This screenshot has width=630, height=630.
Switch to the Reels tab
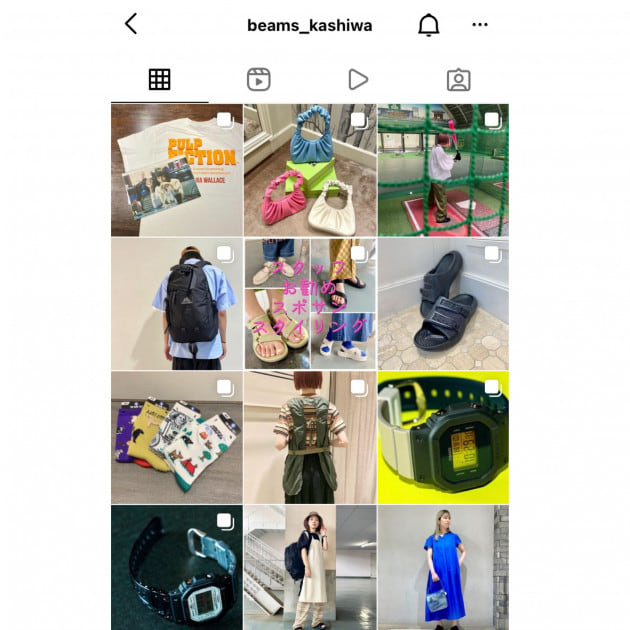pyautogui.click(x=259, y=80)
